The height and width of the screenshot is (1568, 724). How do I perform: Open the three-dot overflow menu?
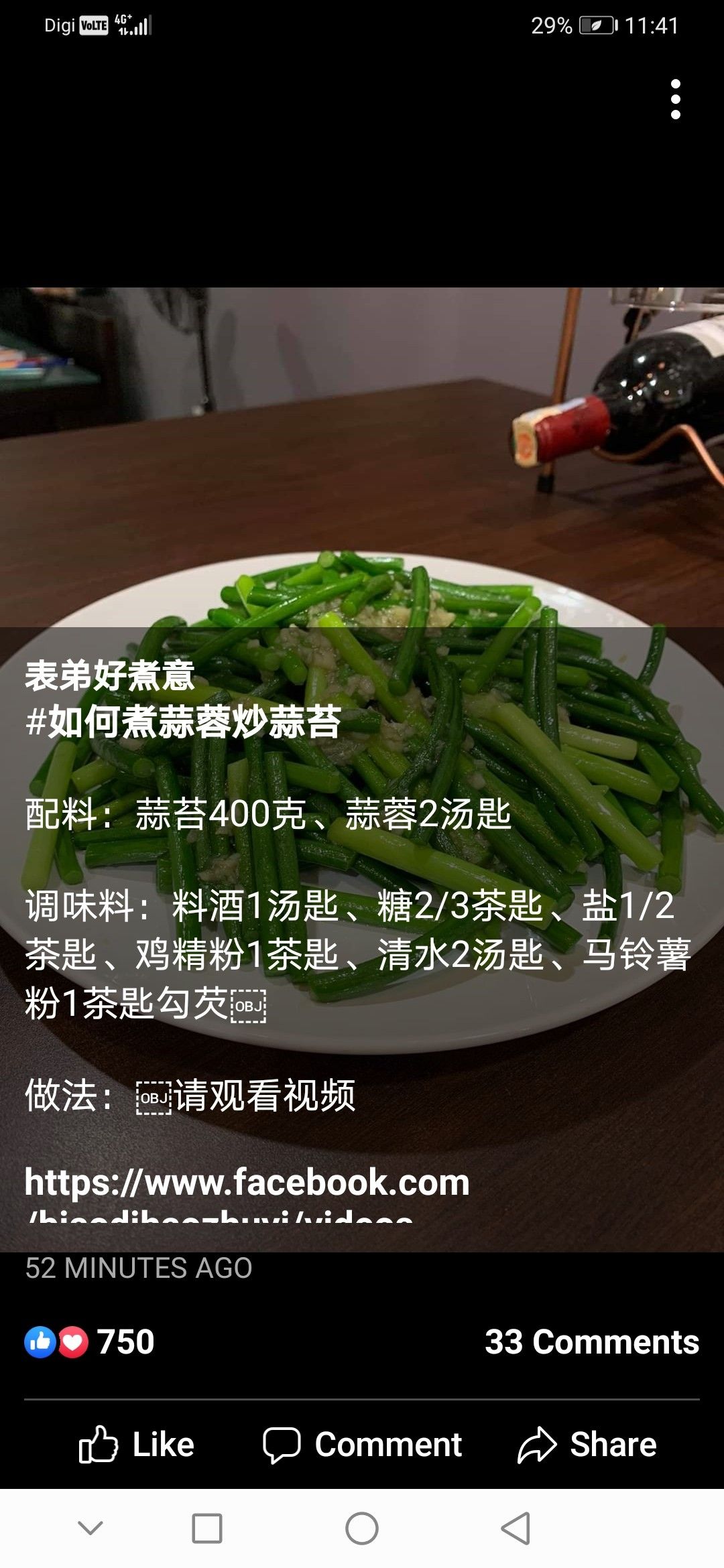pos(676,99)
